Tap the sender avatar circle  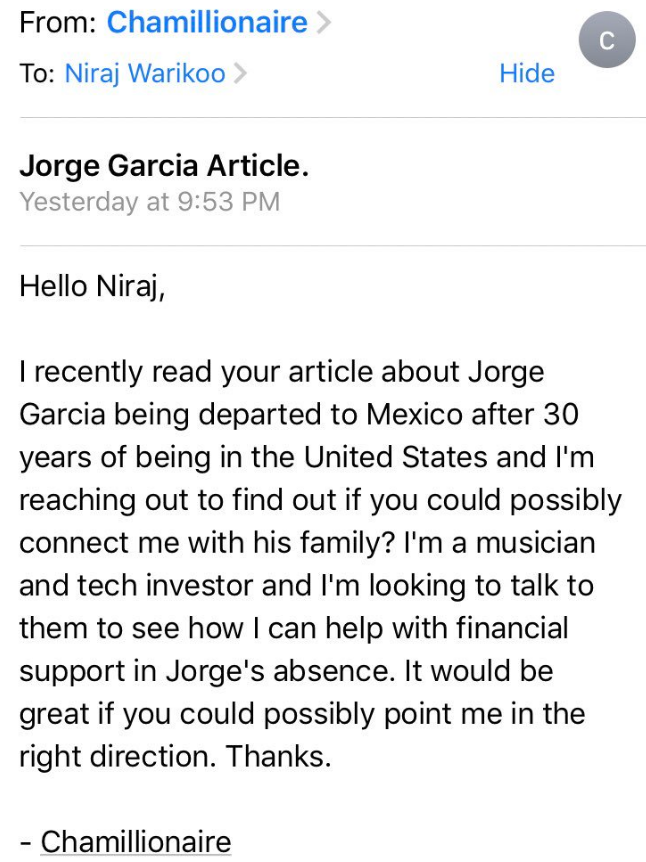click(606, 41)
